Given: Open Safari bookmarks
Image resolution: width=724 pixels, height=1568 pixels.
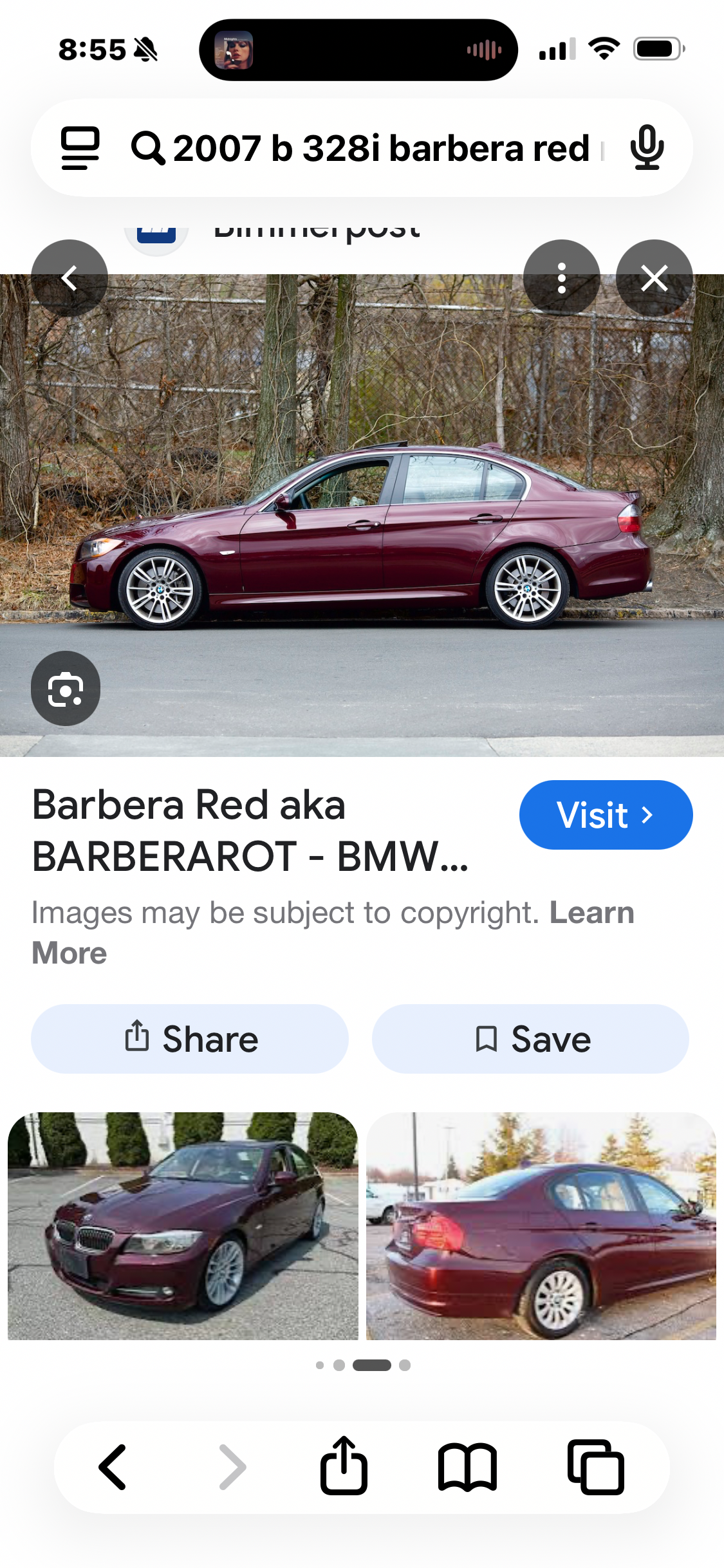Looking at the screenshot, I should click(x=467, y=1468).
